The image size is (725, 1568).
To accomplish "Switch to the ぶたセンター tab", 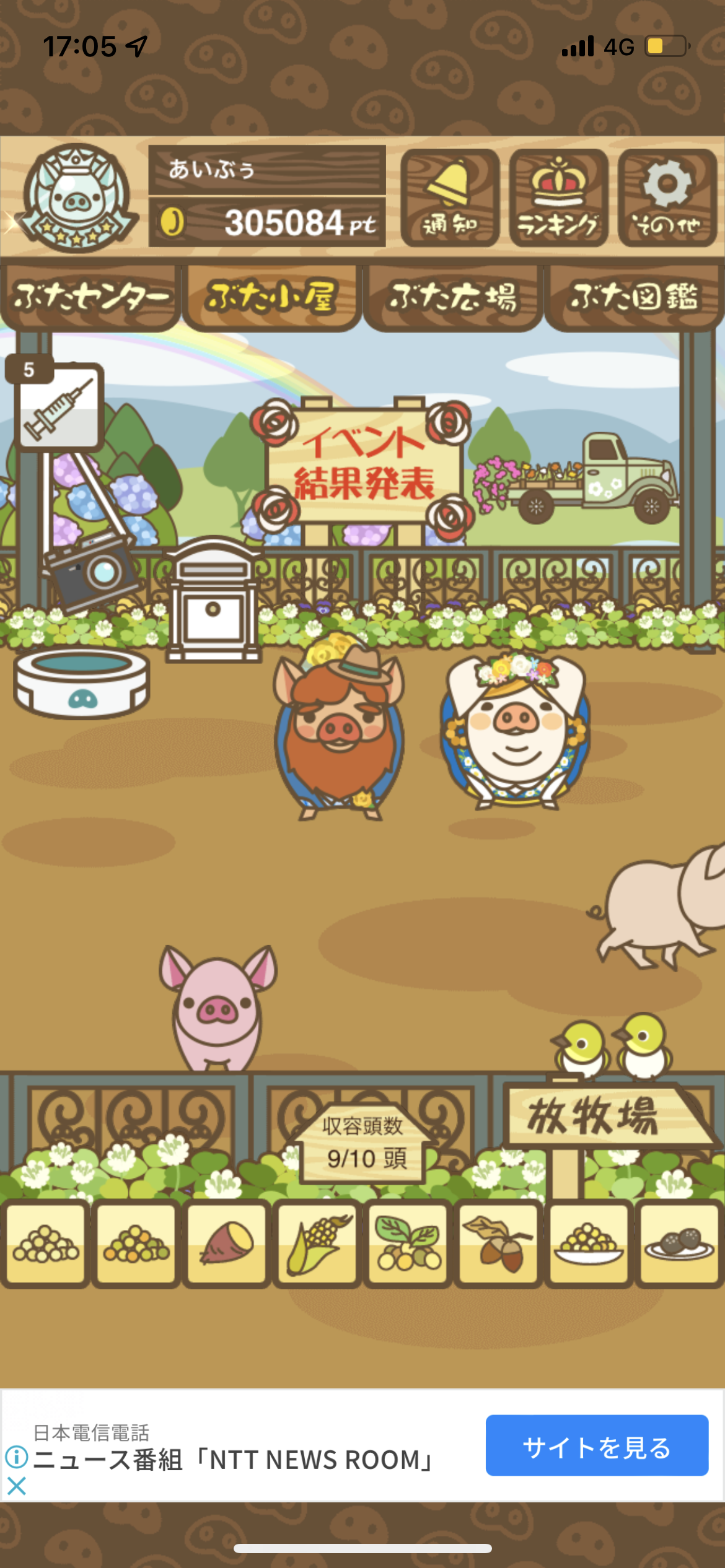I will click(91, 298).
